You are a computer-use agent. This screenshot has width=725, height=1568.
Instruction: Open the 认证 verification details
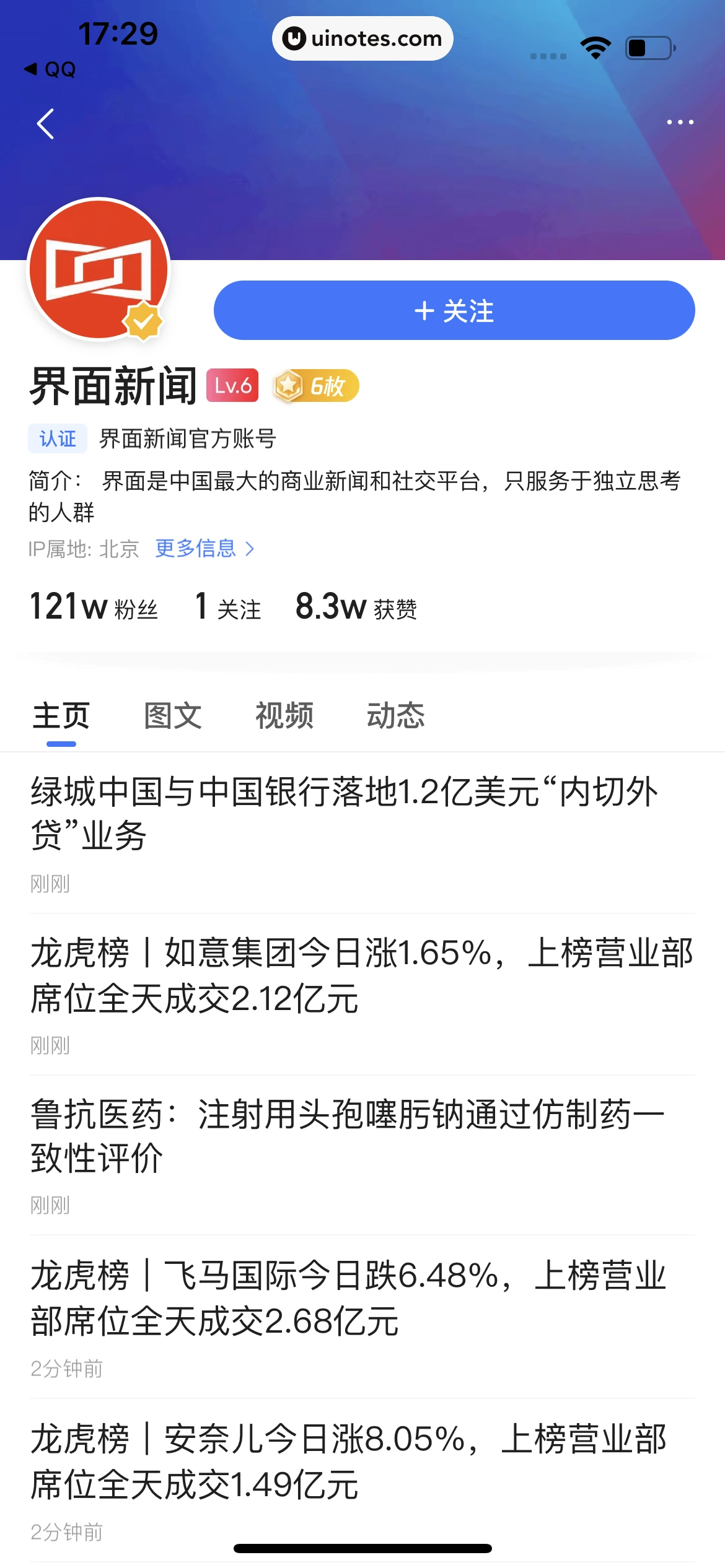point(57,438)
